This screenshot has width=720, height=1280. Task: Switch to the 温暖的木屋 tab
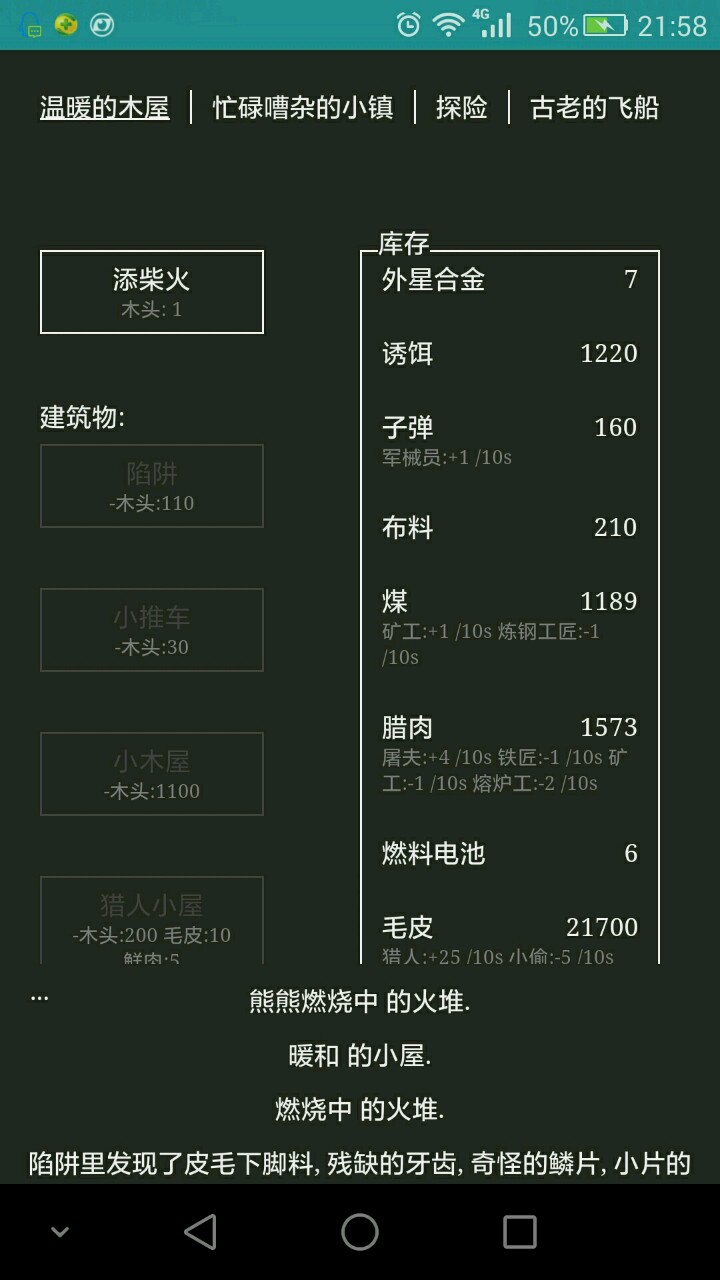coord(105,108)
